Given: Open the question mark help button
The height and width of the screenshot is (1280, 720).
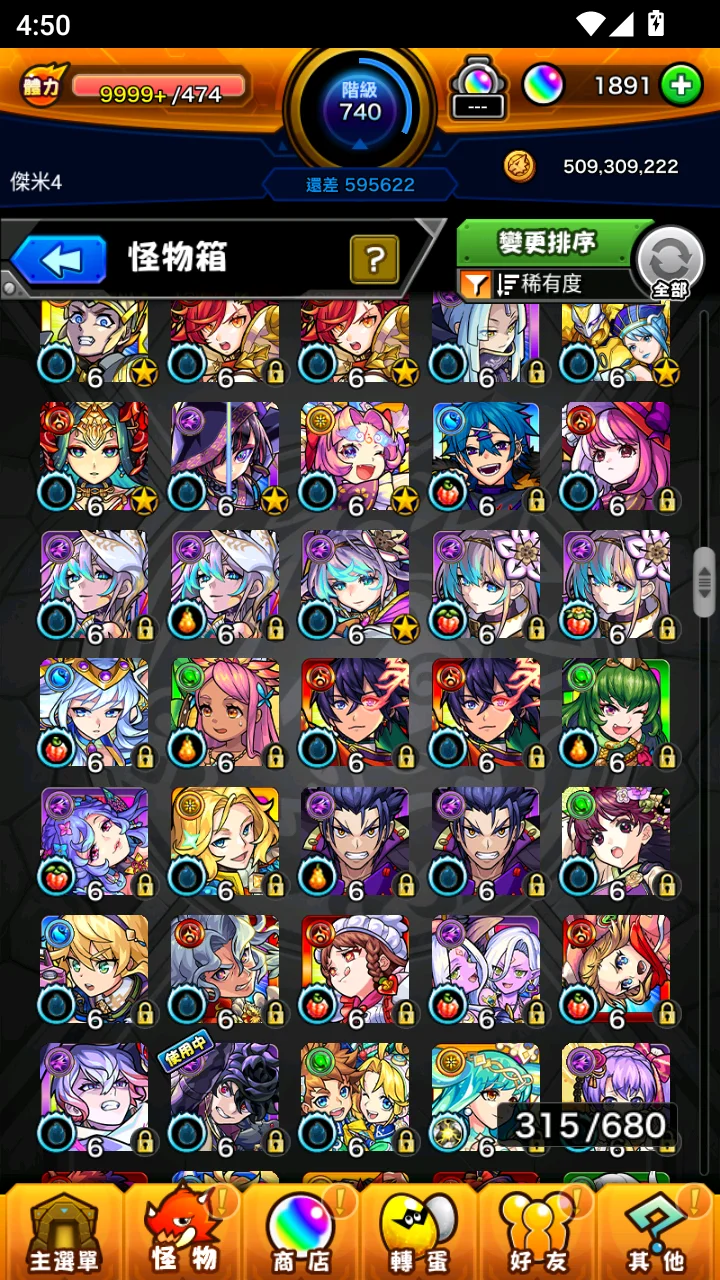Looking at the screenshot, I should 375,260.
